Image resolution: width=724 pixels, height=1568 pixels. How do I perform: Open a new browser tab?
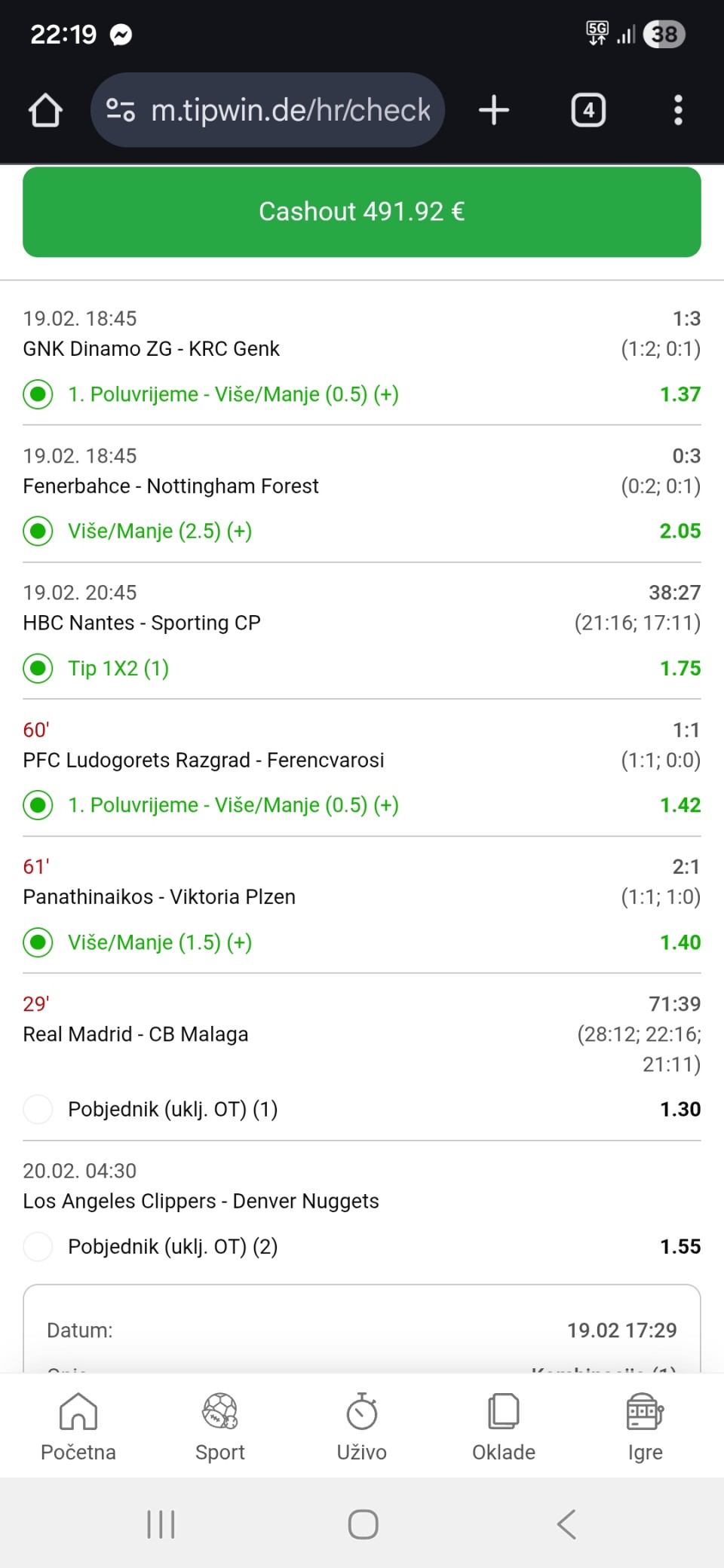[x=494, y=110]
